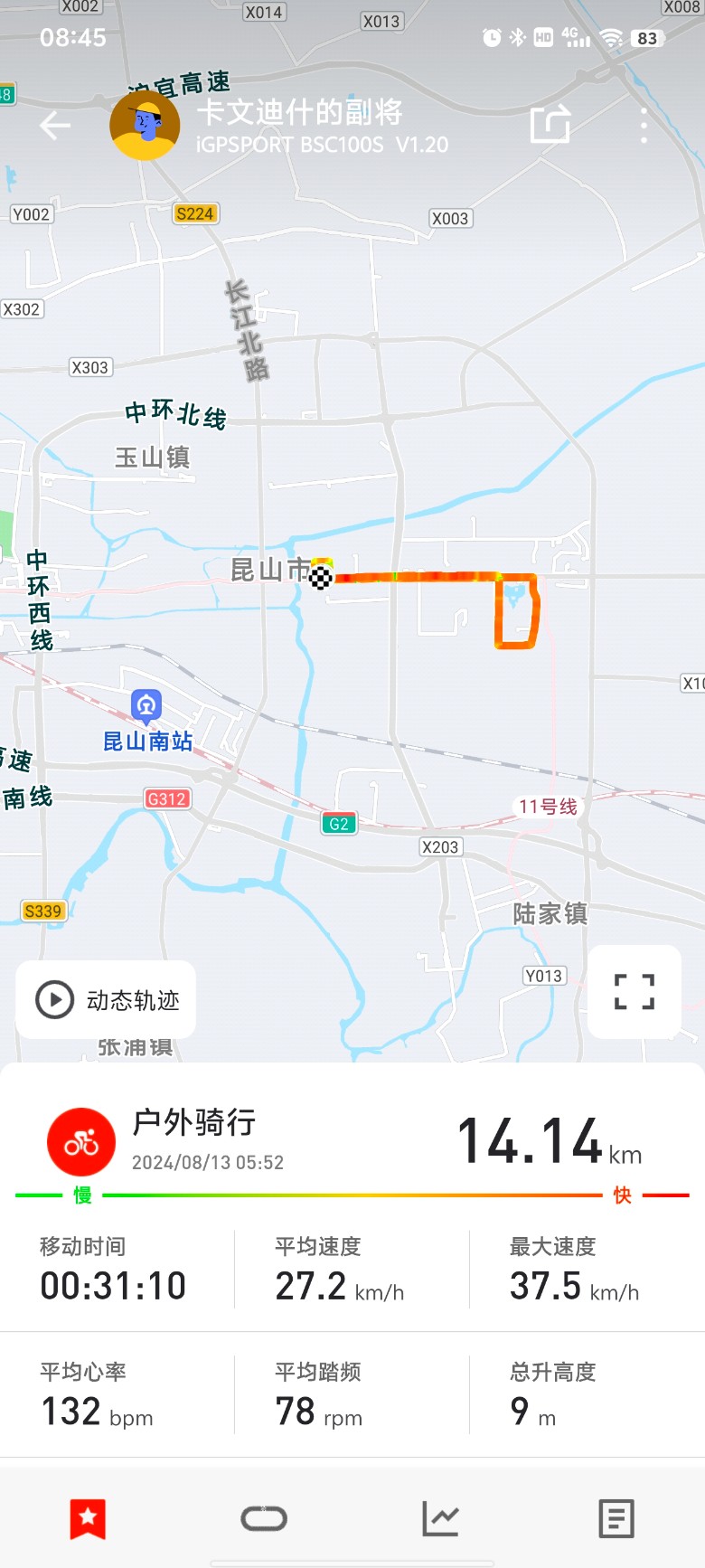This screenshot has height=1568, width=705.
Task: Switch to the charts graph tab
Action: 440,1518
